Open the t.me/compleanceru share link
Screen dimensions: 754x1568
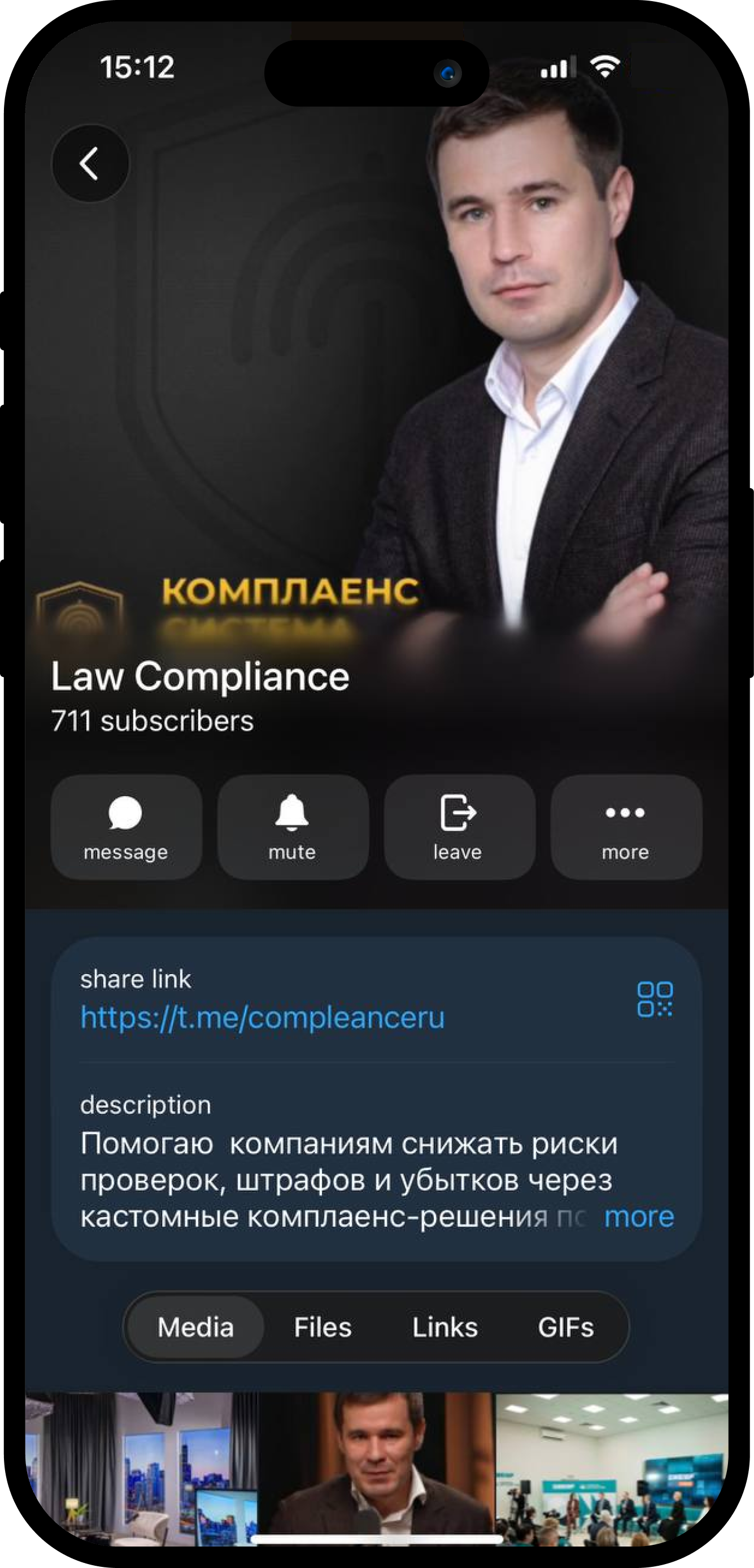(x=262, y=1017)
